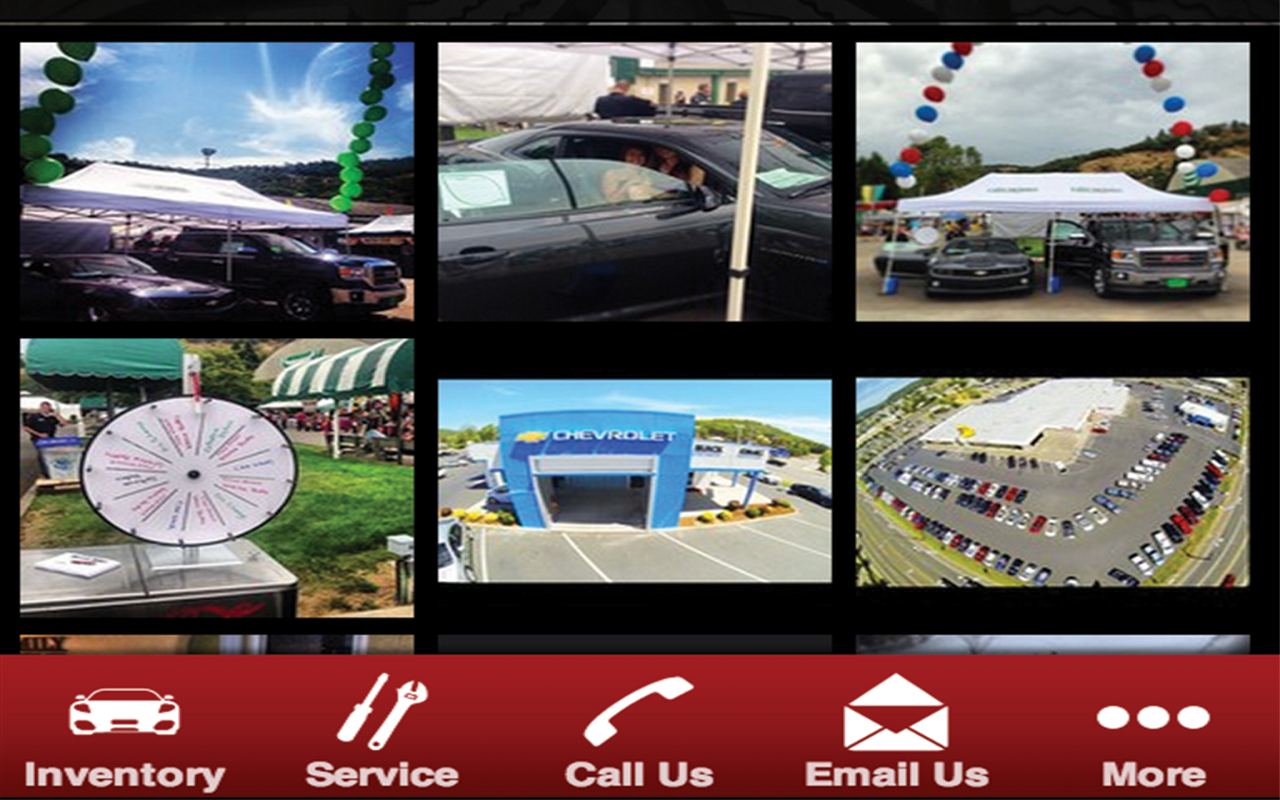View the Chevrolet dealership entrance photo
The width and height of the screenshot is (1280, 800).
(x=634, y=481)
